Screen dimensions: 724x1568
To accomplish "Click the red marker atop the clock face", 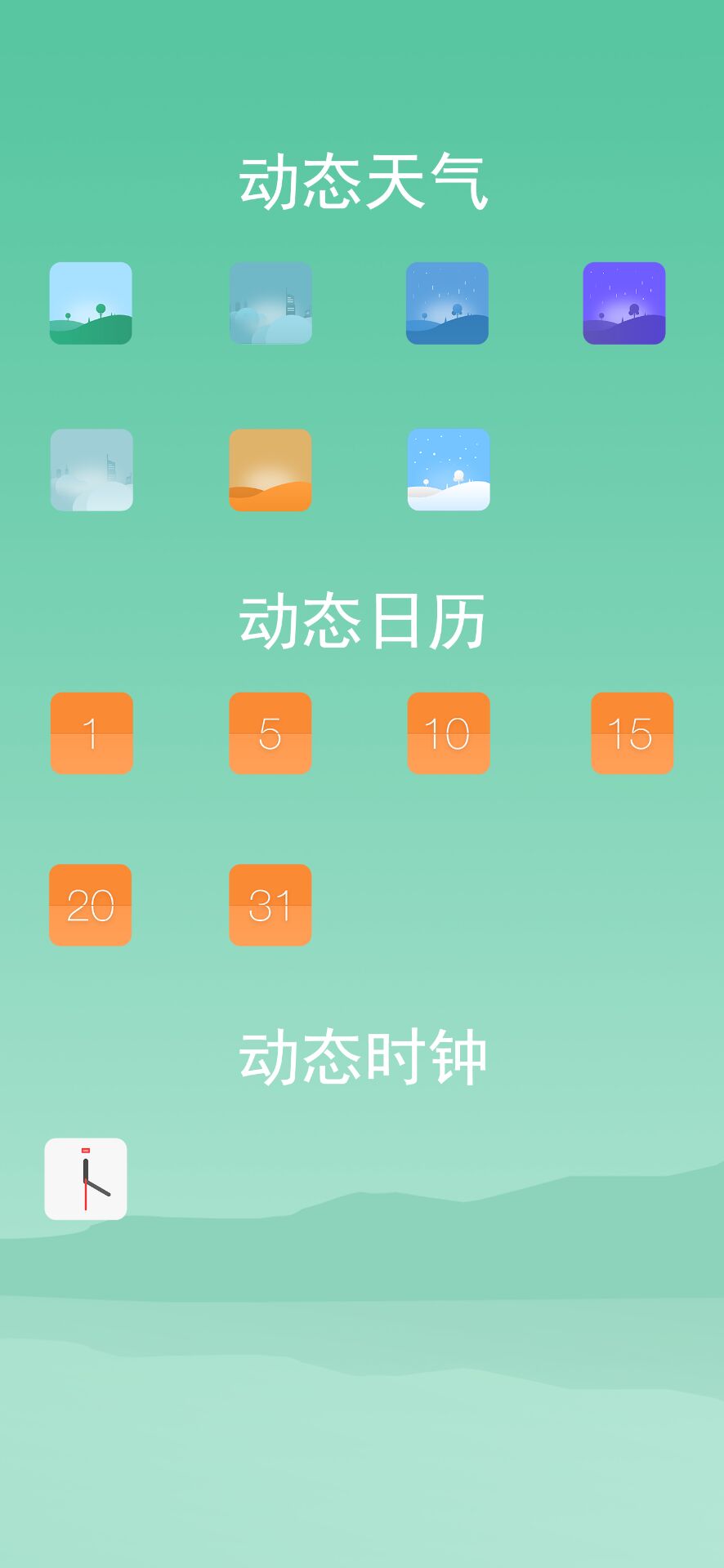I will tap(87, 1150).
